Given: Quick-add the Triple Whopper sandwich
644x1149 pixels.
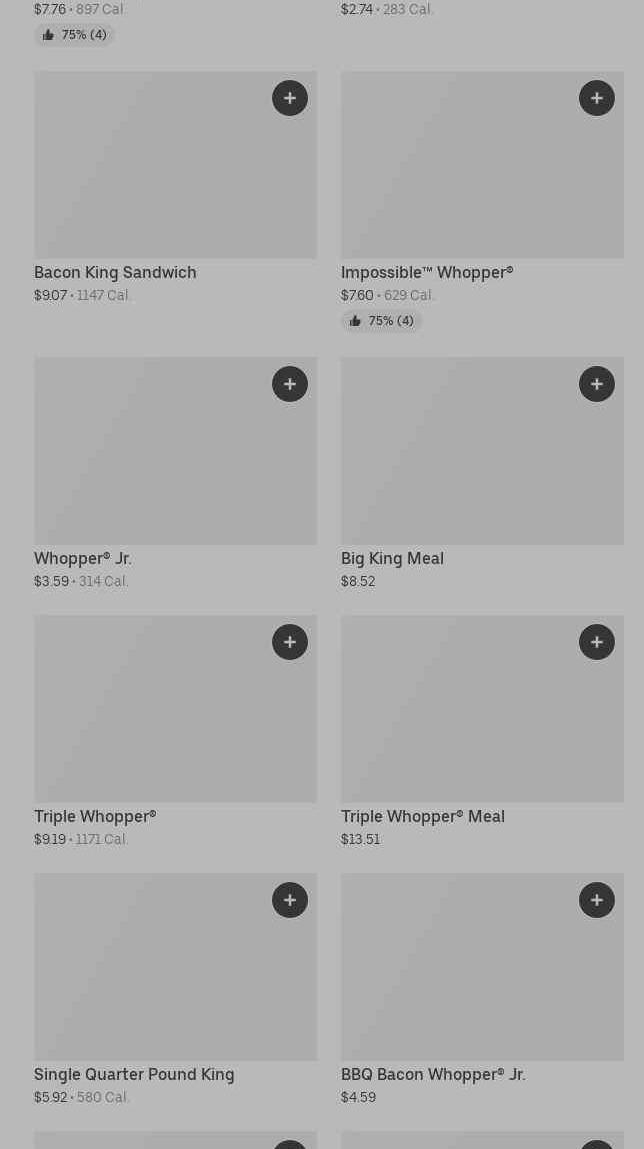Looking at the screenshot, I should click(290, 642).
